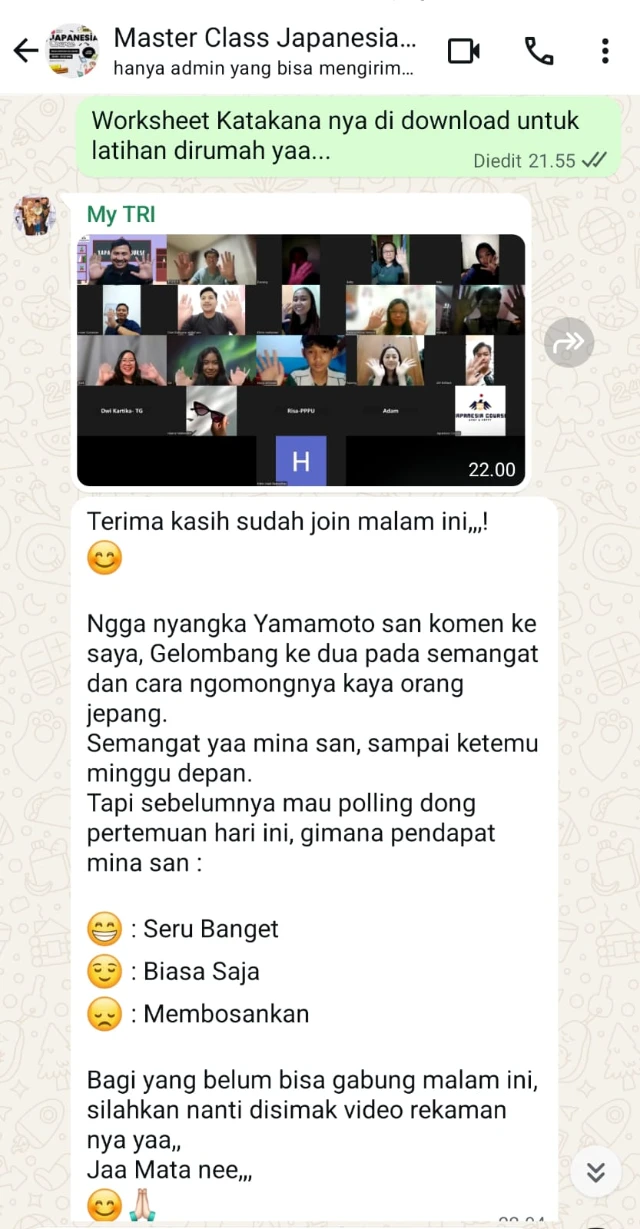Go back to the chat list
This screenshot has width=640, height=1229.
coord(22,50)
